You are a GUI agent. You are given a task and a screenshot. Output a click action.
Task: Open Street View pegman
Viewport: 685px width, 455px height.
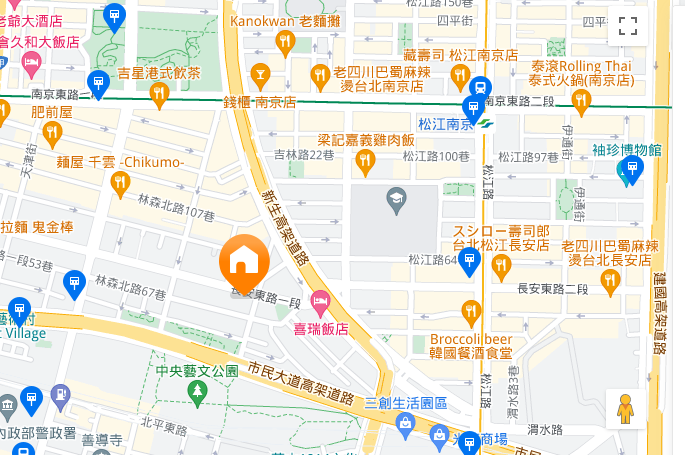pos(626,409)
